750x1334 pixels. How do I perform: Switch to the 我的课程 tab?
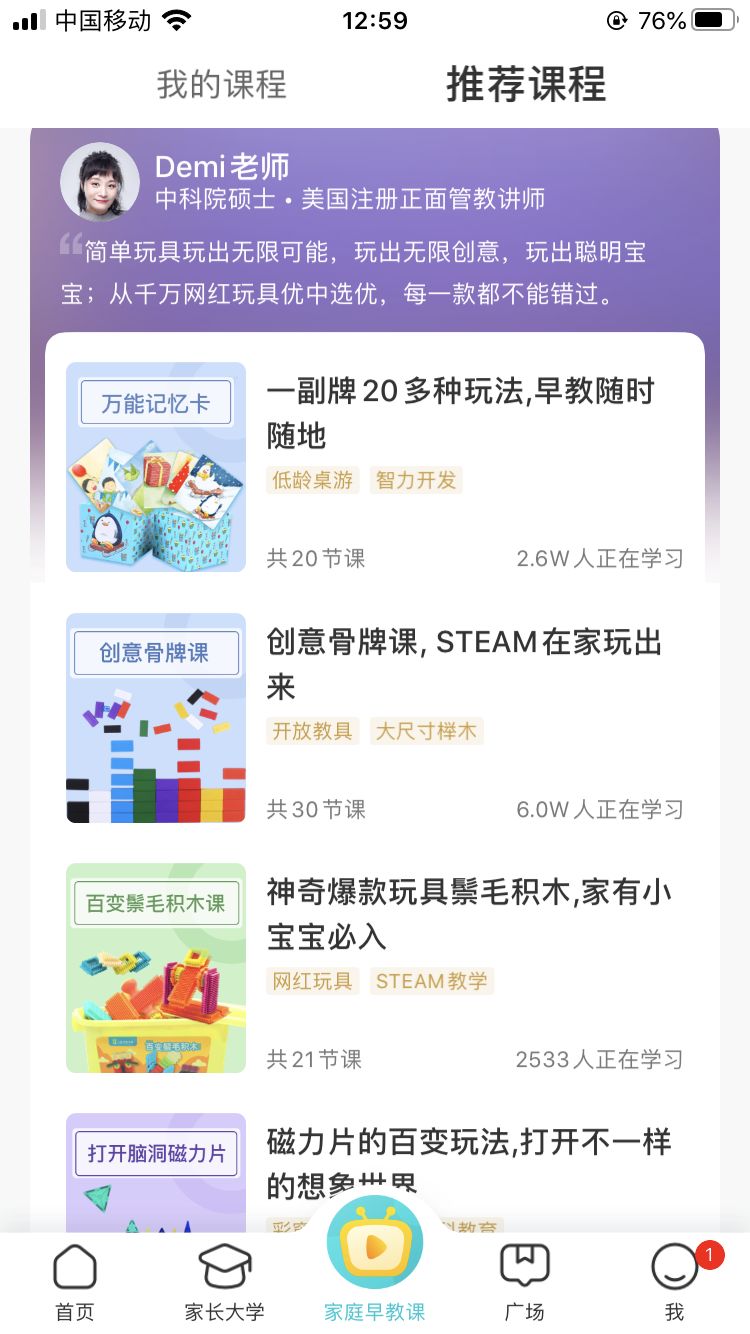click(221, 86)
